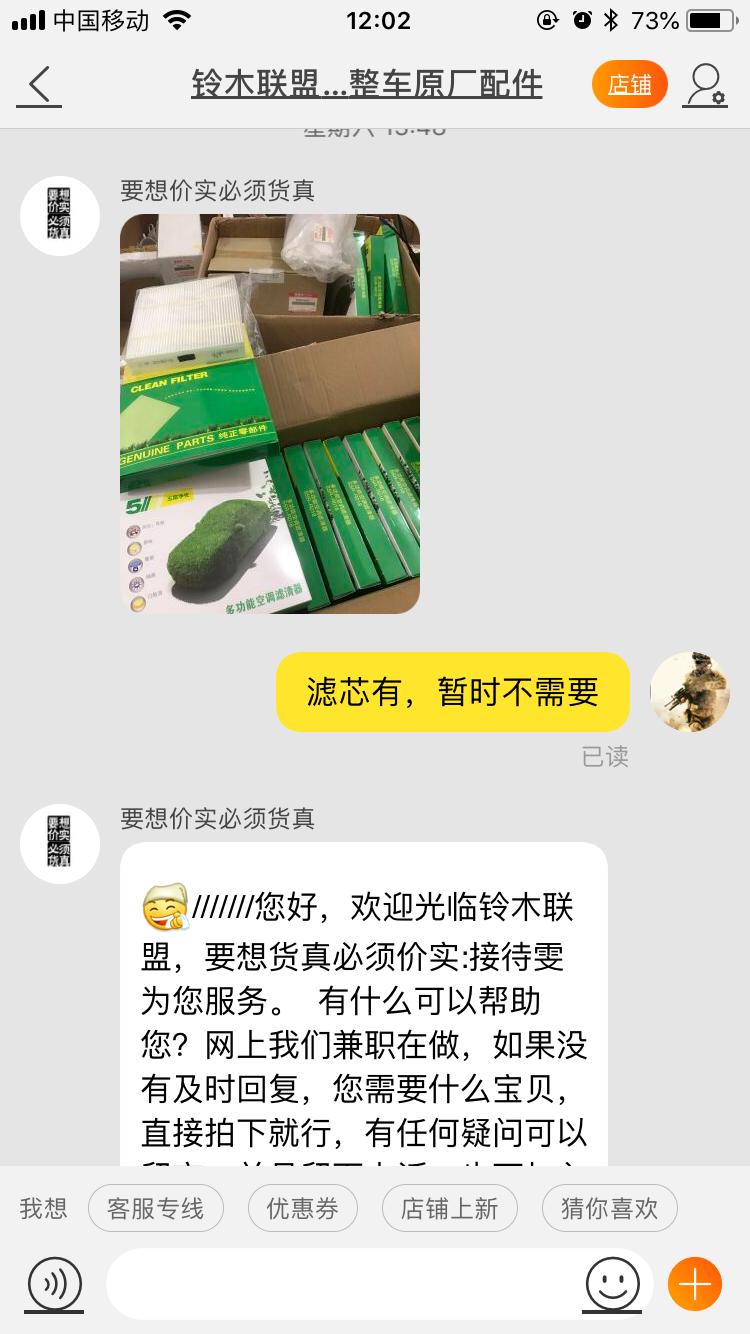
Task: Select the 客服专线 chip
Action: pos(155,1208)
